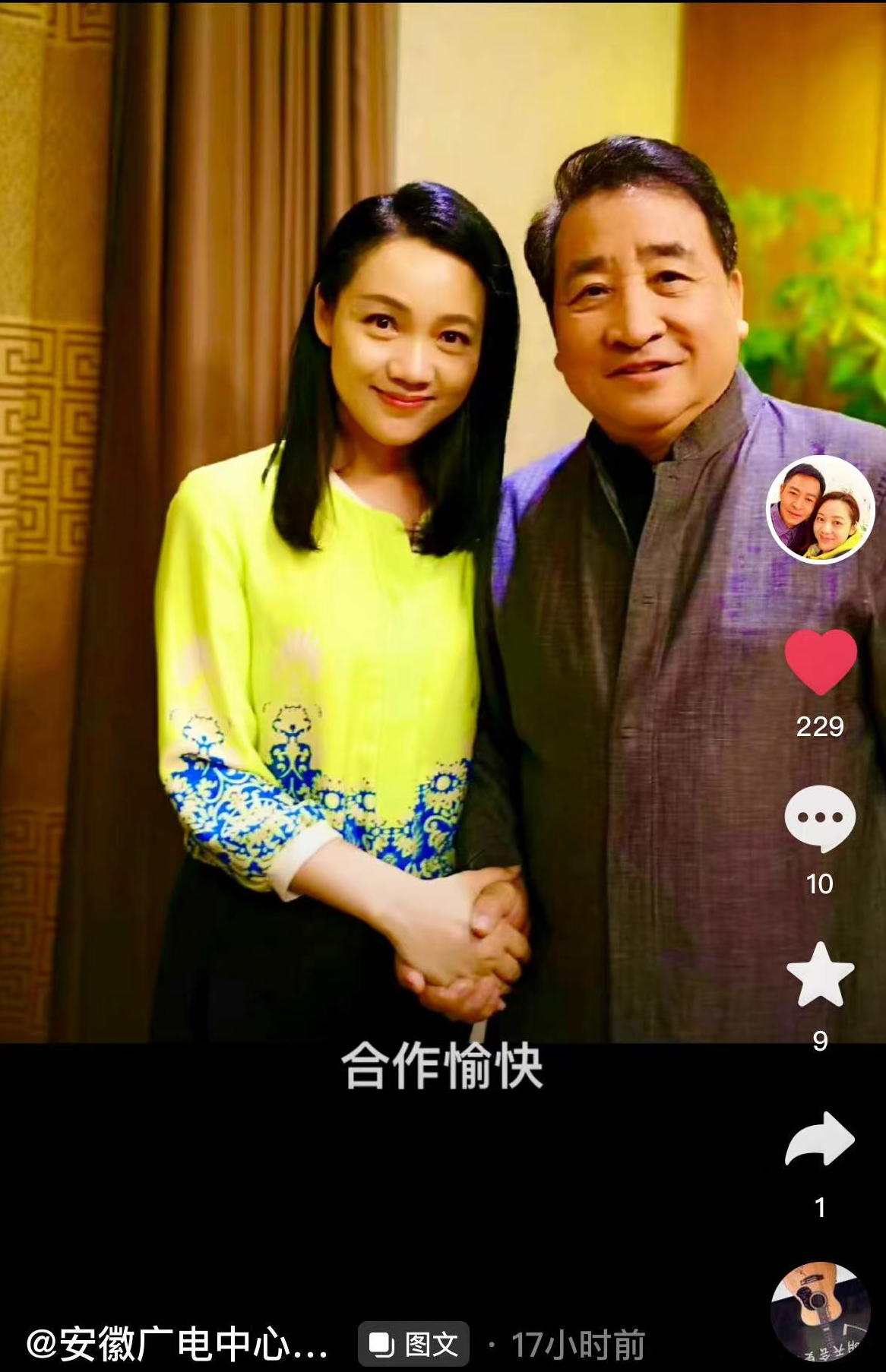This screenshot has height=1372, width=886.
Task: Open the comments on this post
Action: coord(820,819)
